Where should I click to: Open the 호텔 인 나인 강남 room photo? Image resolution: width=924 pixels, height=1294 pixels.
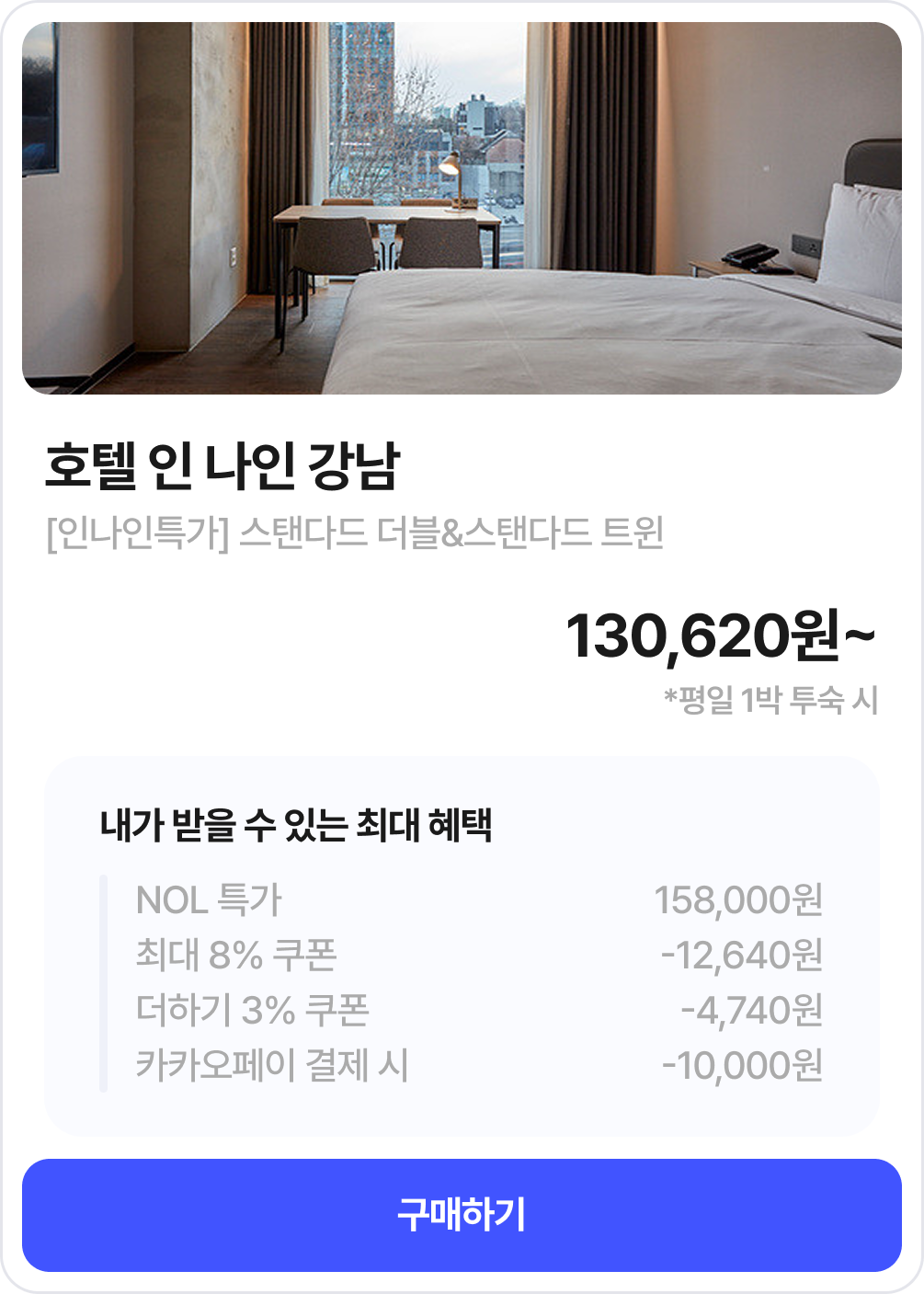(462, 209)
